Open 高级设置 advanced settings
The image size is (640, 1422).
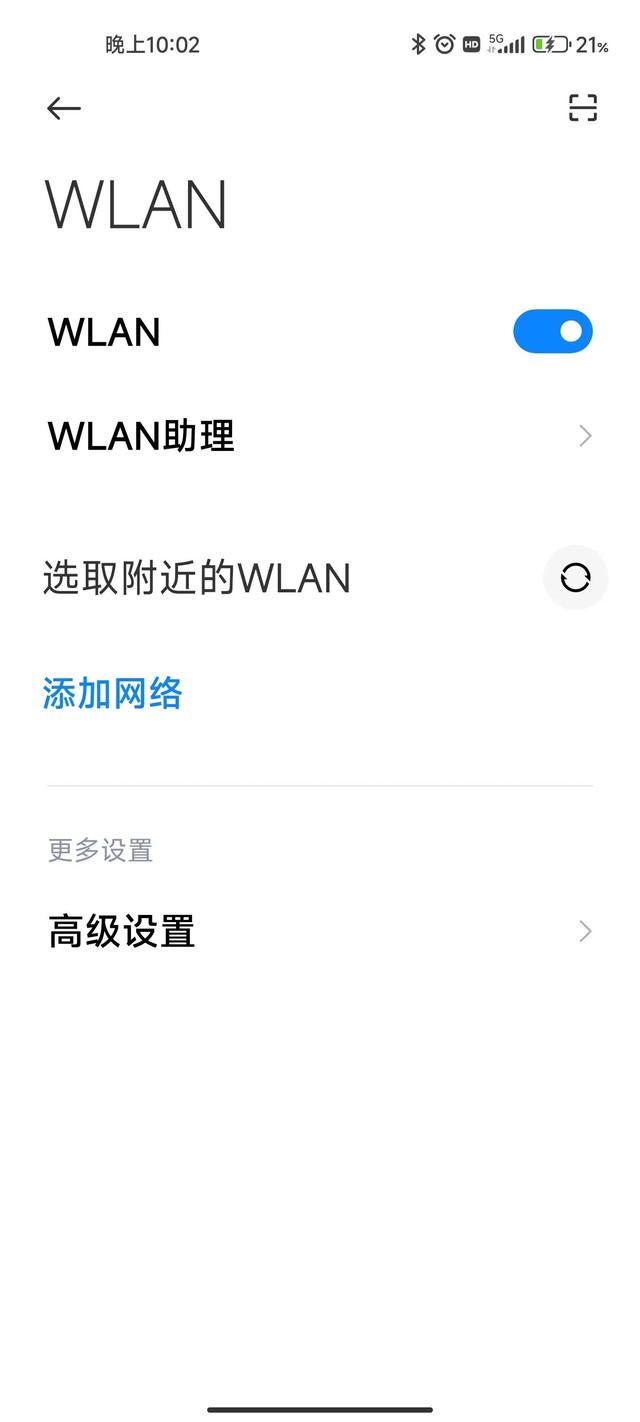click(320, 931)
